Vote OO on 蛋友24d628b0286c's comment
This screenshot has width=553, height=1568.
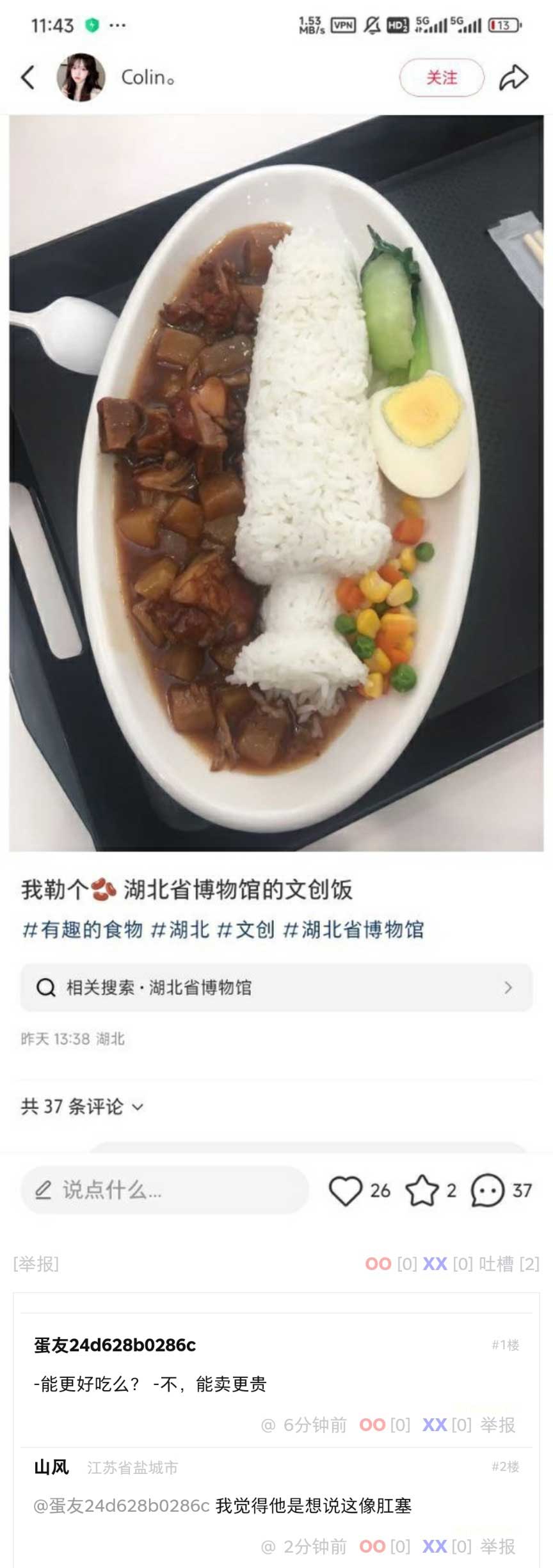click(x=372, y=1425)
